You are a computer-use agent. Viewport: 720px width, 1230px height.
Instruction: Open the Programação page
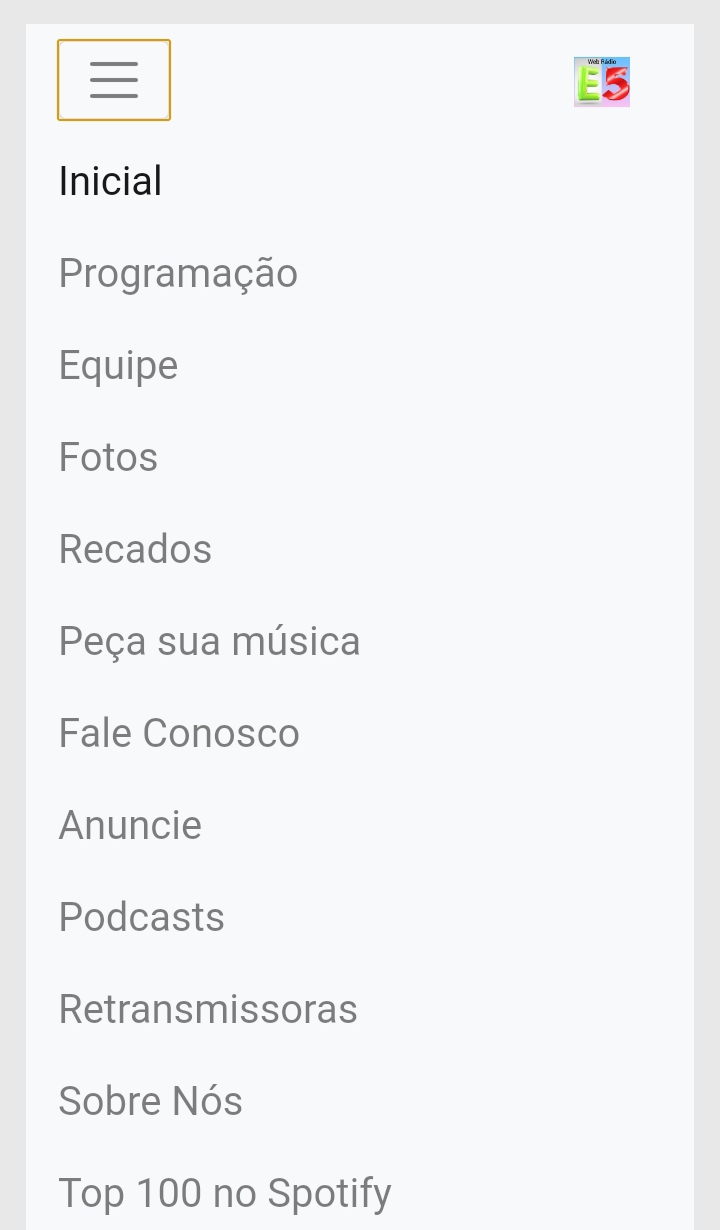[x=178, y=274]
